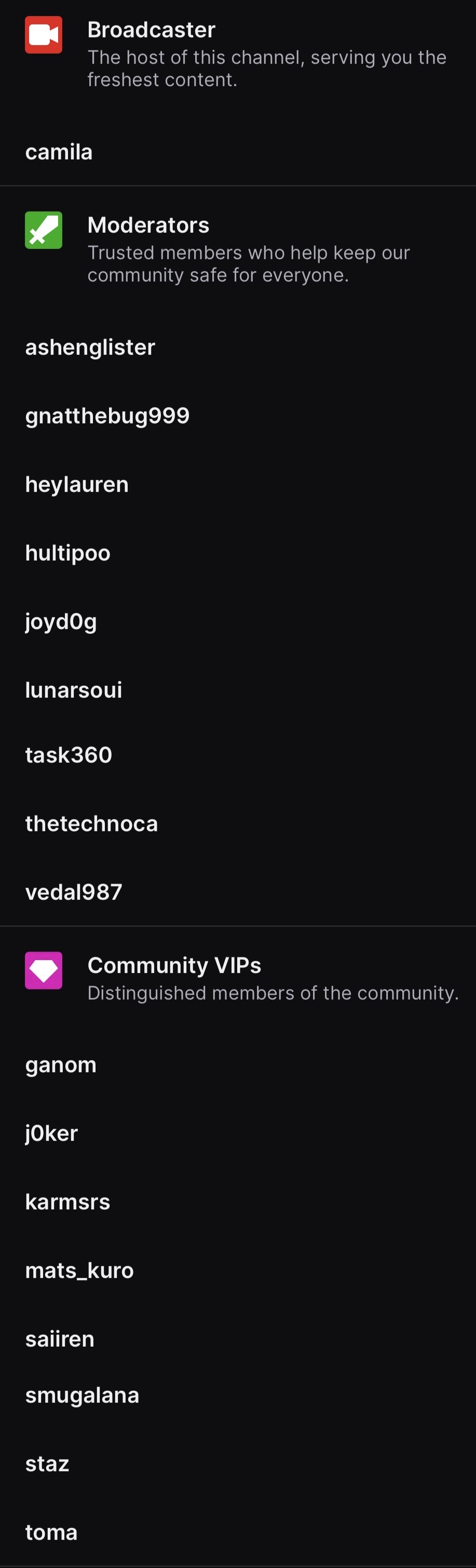This screenshot has width=476, height=1568.
Task: Tap moderator hultipoo
Action: [67, 553]
